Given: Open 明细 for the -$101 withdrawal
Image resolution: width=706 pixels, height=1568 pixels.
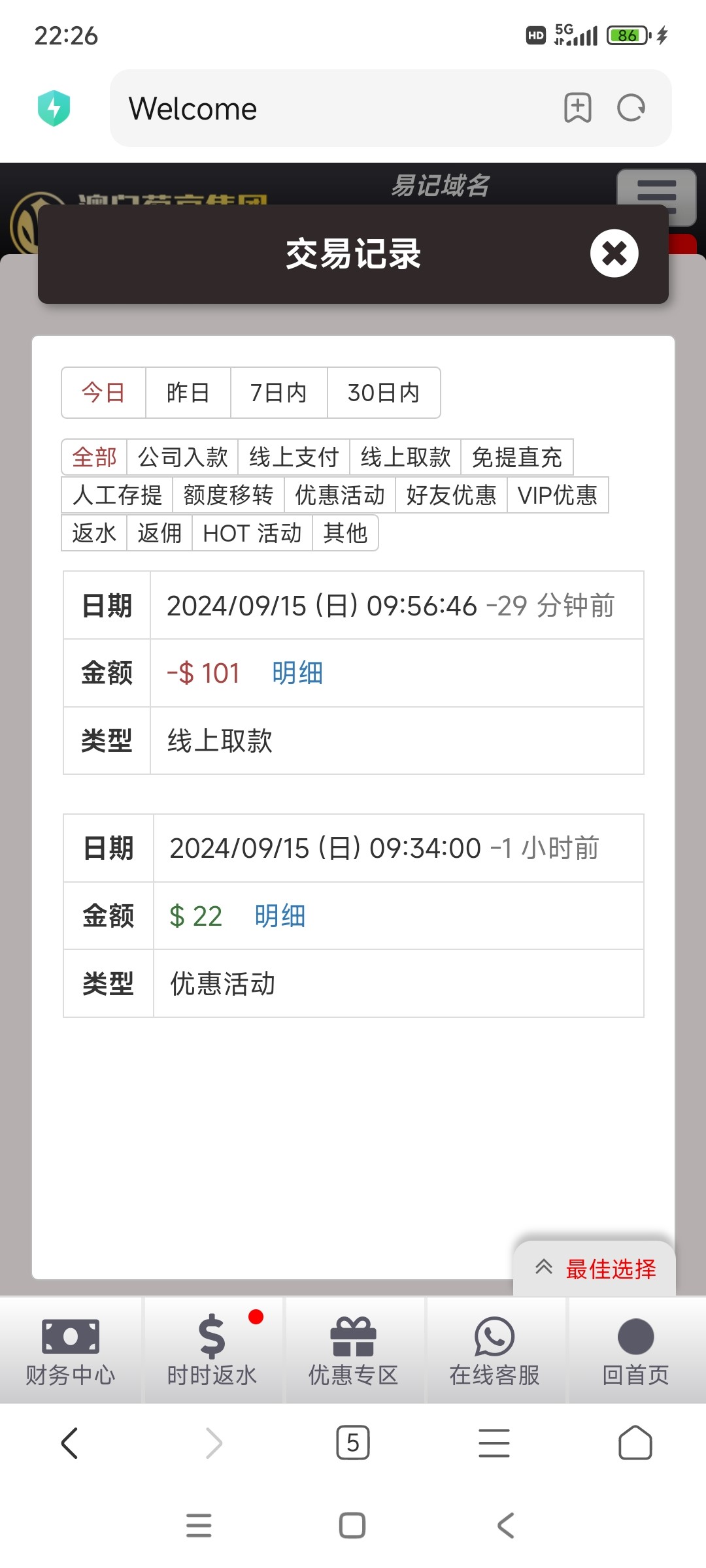Looking at the screenshot, I should tap(297, 673).
